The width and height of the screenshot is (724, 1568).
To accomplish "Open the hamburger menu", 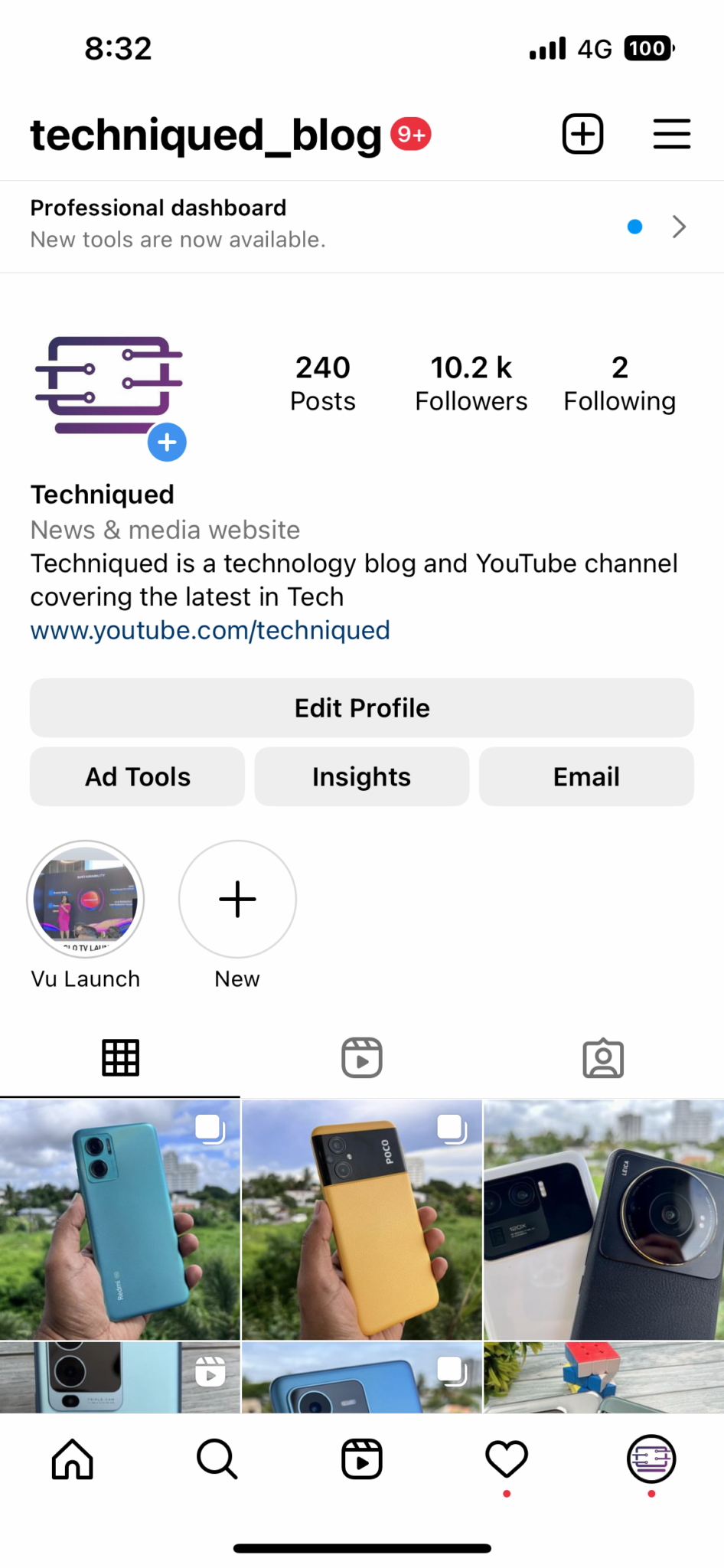I will pyautogui.click(x=671, y=134).
